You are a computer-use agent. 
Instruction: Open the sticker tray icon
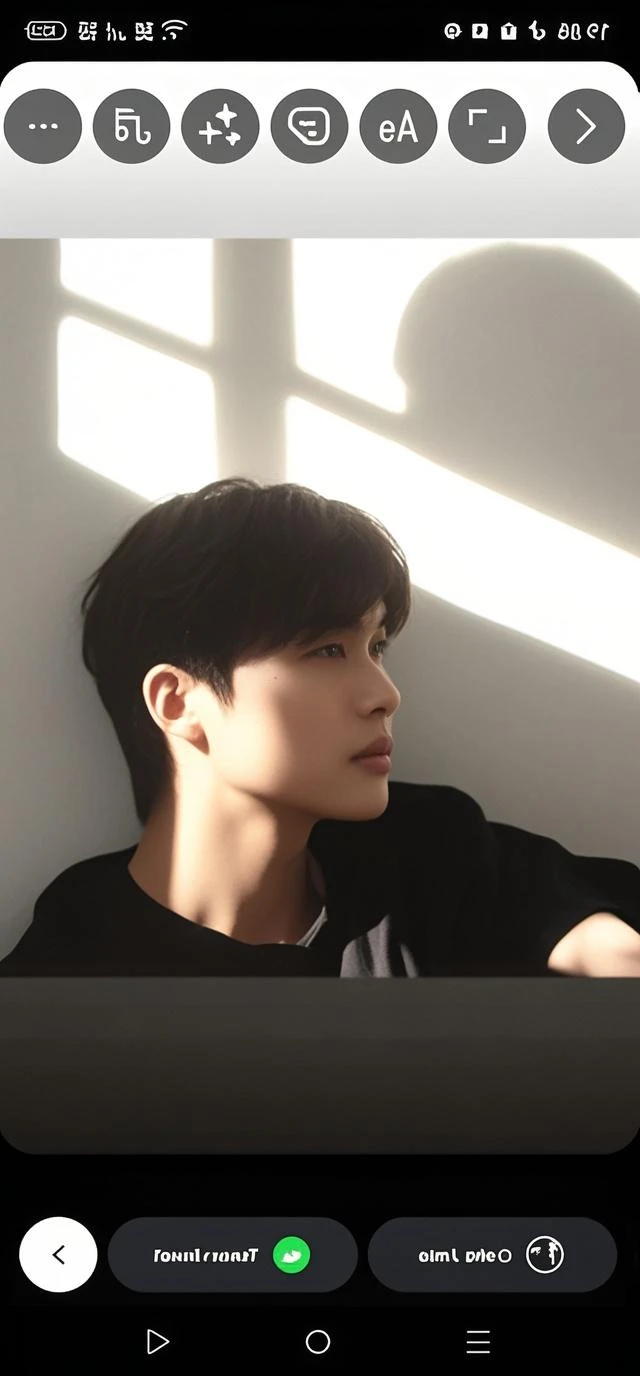309,127
